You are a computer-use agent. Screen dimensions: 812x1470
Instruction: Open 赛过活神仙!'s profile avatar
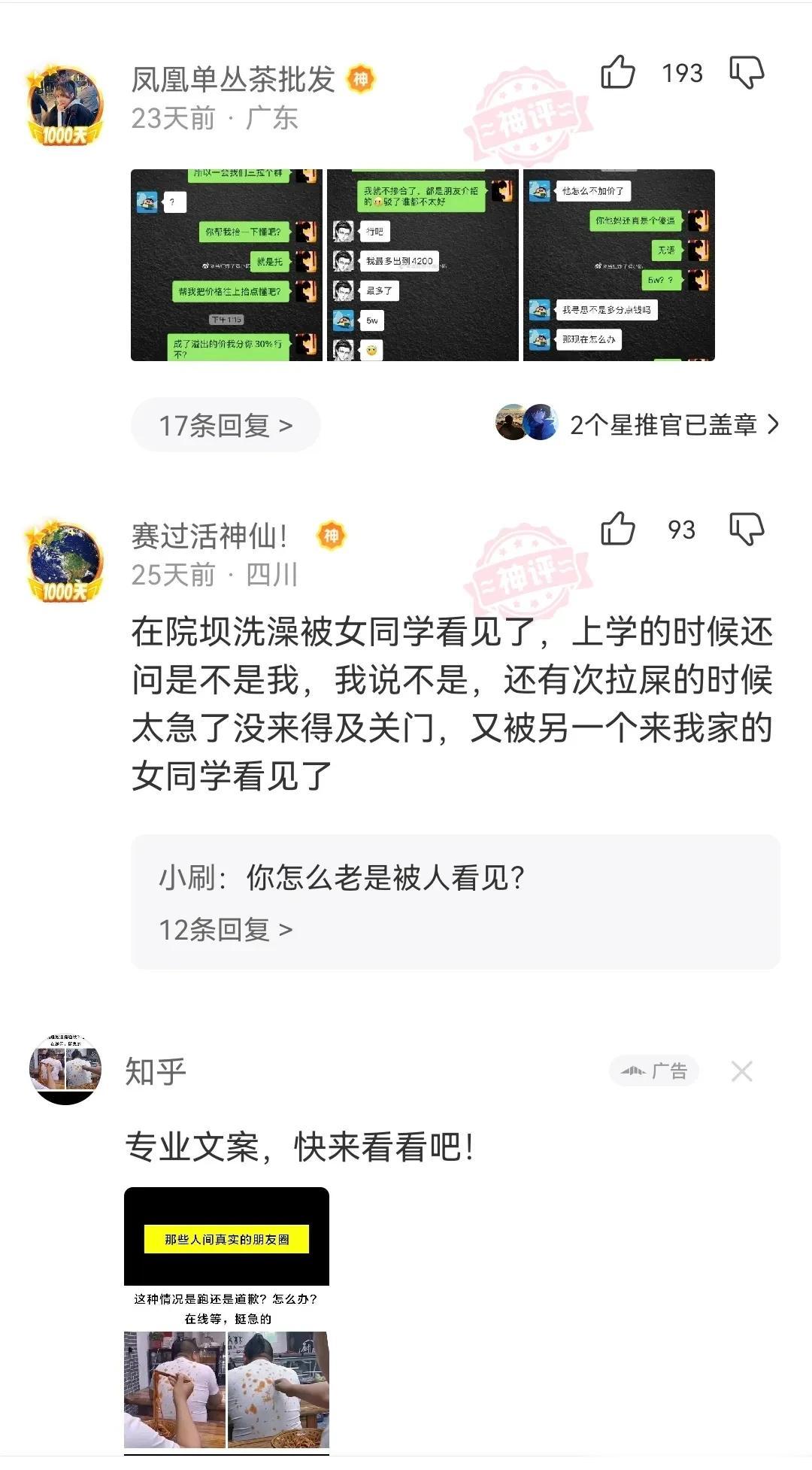click(x=65, y=562)
